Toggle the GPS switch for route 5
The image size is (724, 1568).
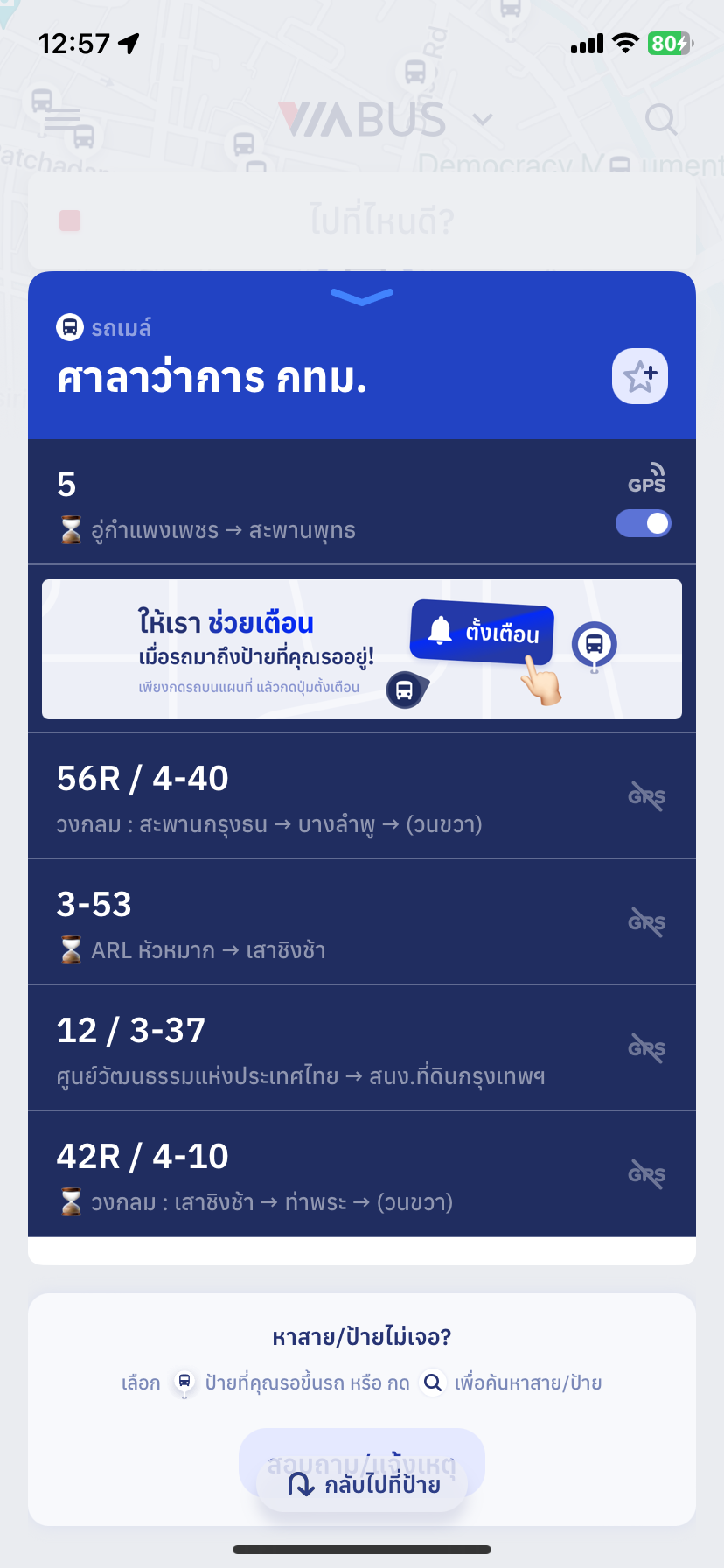[643, 523]
